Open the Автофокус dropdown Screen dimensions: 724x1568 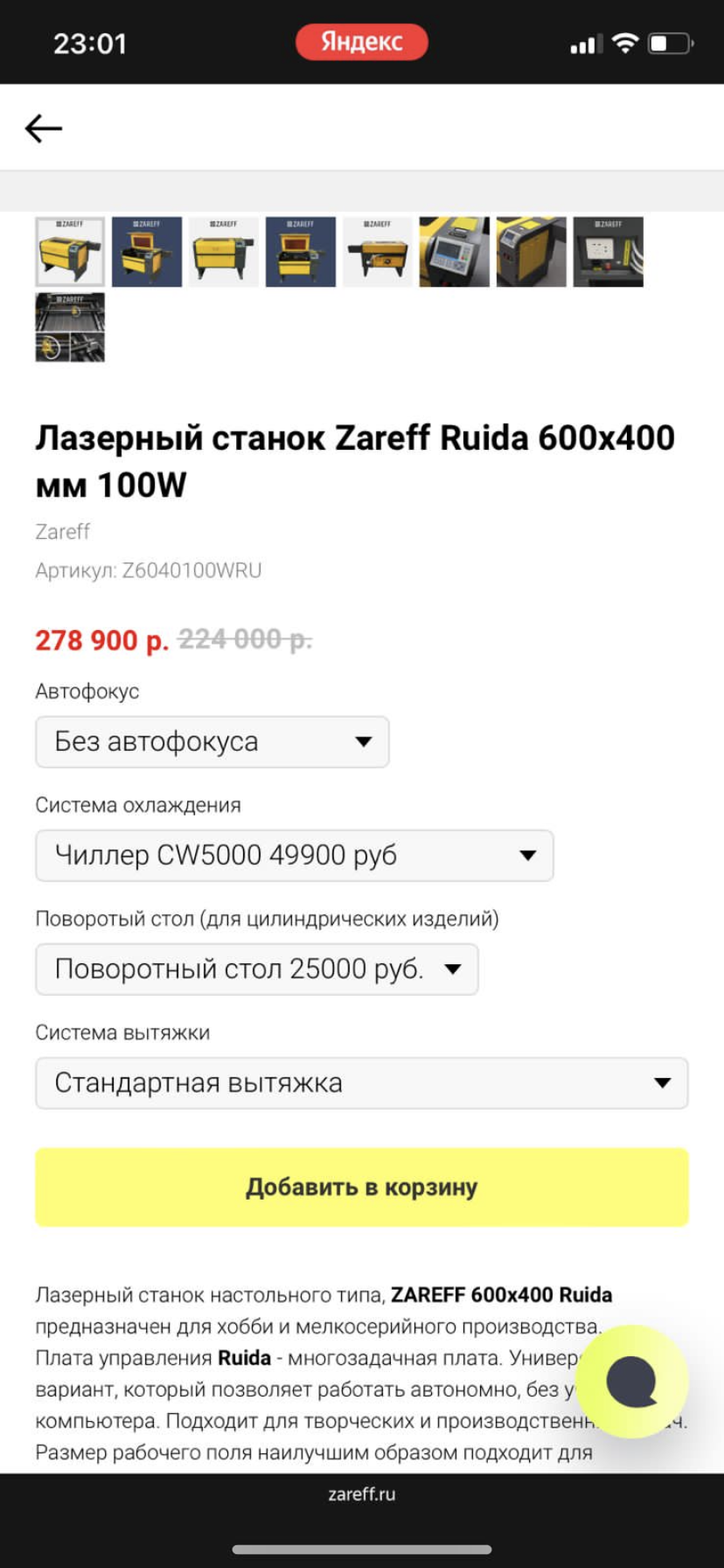pos(212,742)
